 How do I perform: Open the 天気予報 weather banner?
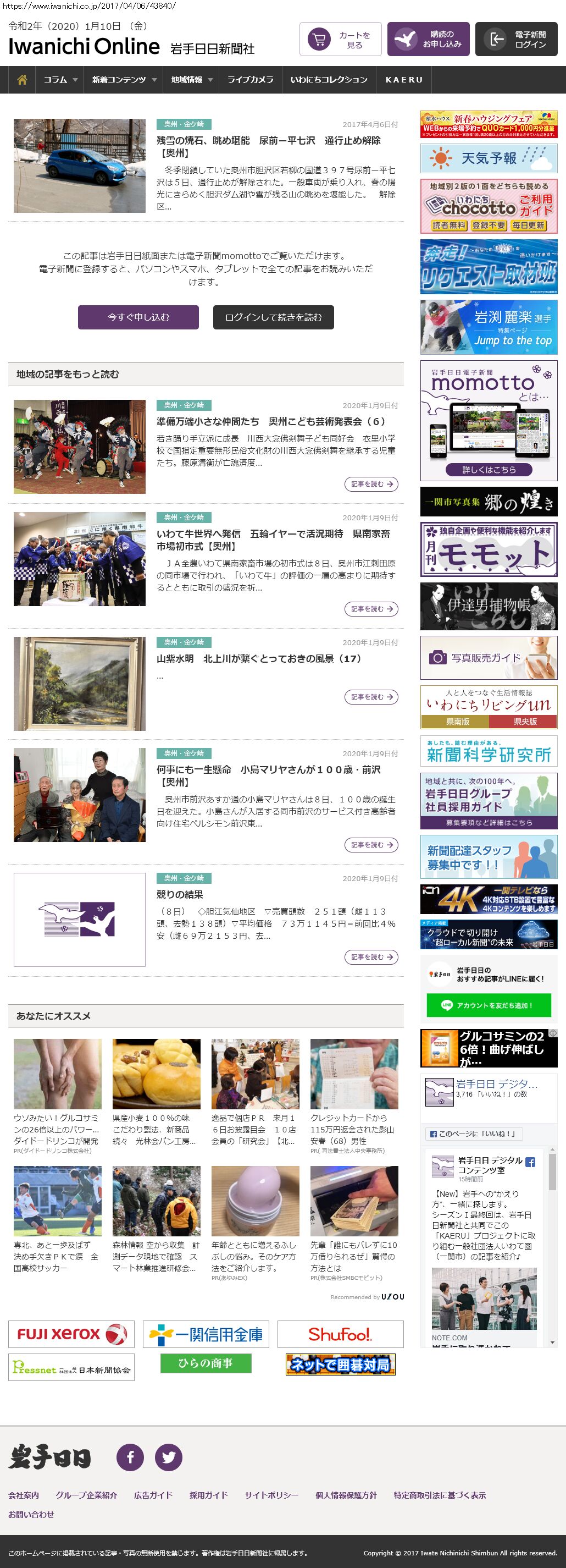coord(488,158)
